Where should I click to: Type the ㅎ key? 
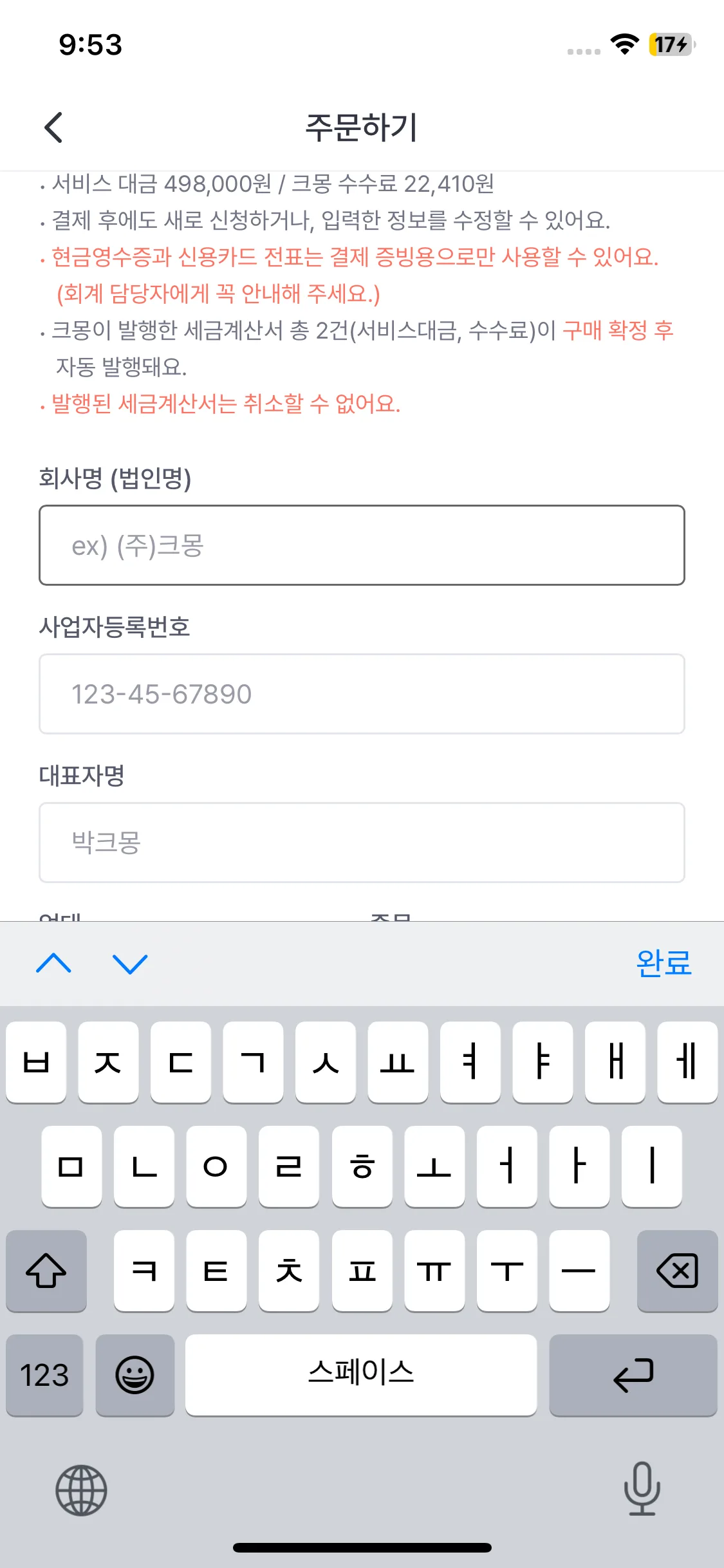point(362,1168)
